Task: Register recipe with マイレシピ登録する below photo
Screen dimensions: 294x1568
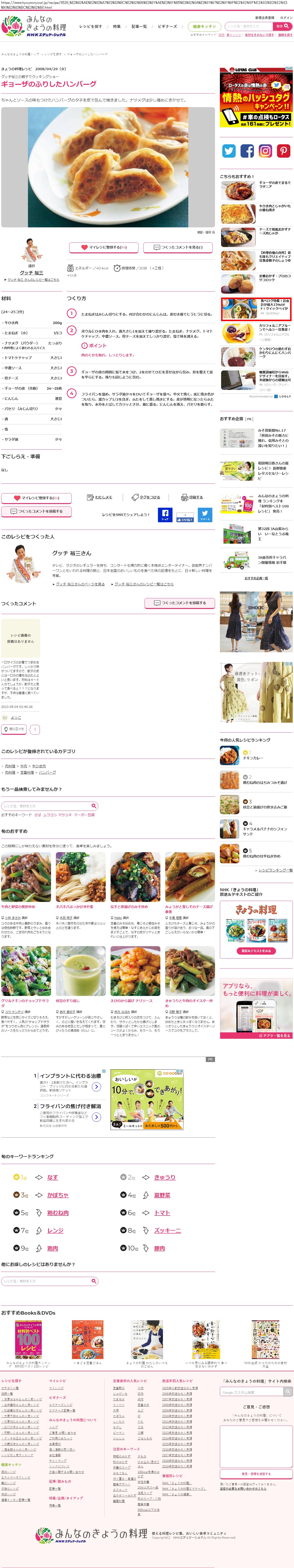Action: pyautogui.click(x=104, y=247)
